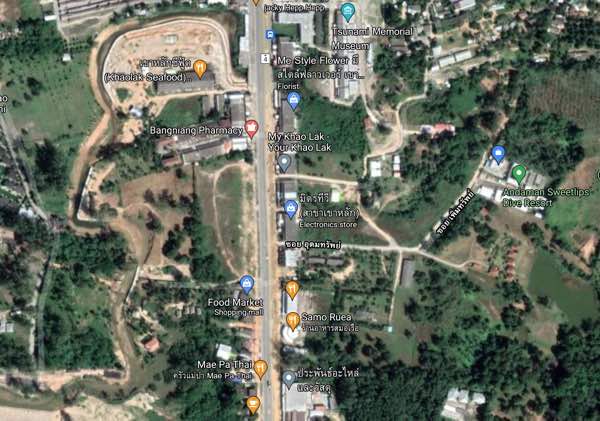Select the bus stop icon on the road
The image size is (600, 421).
coord(270,35)
